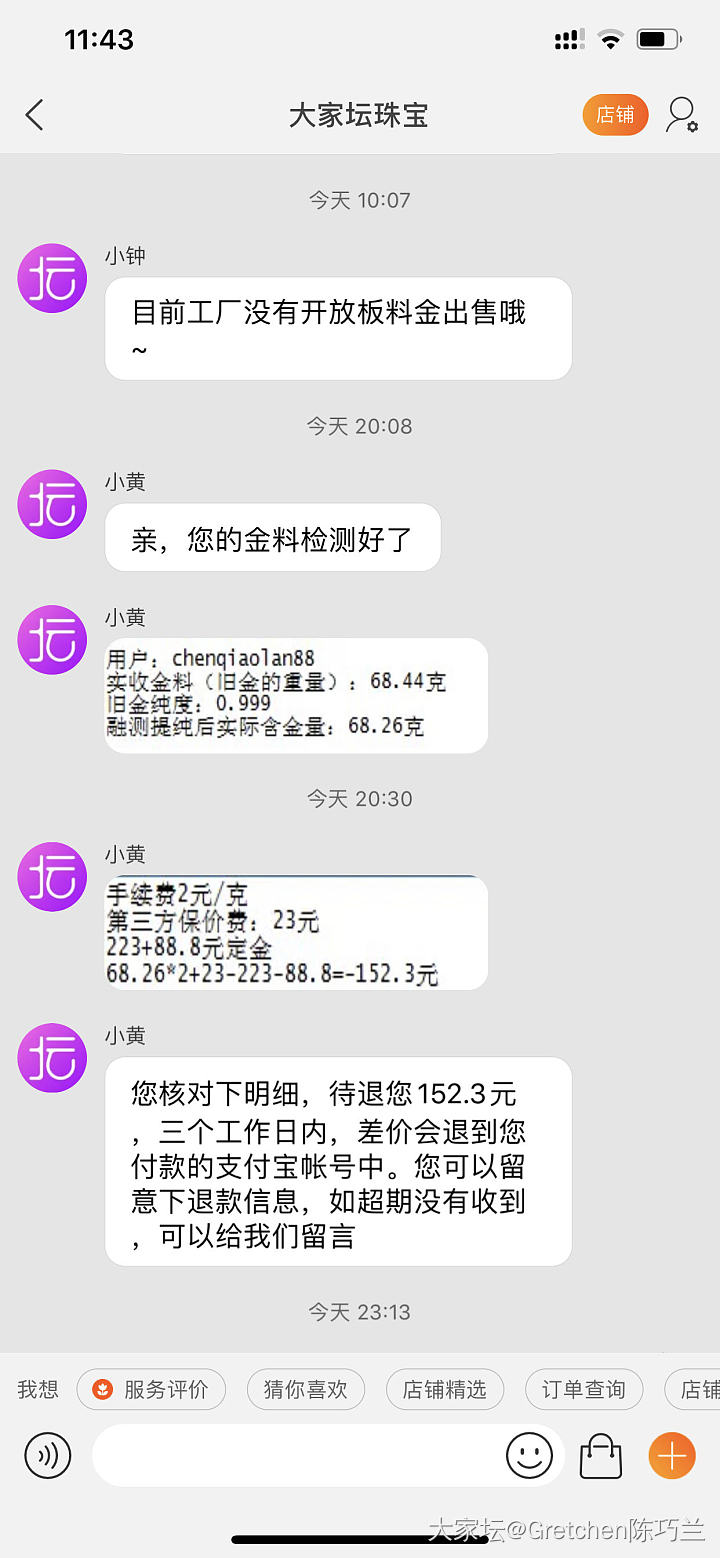Open the seller profile icon
This screenshot has width=720, height=1558.
pyautogui.click(x=682, y=115)
